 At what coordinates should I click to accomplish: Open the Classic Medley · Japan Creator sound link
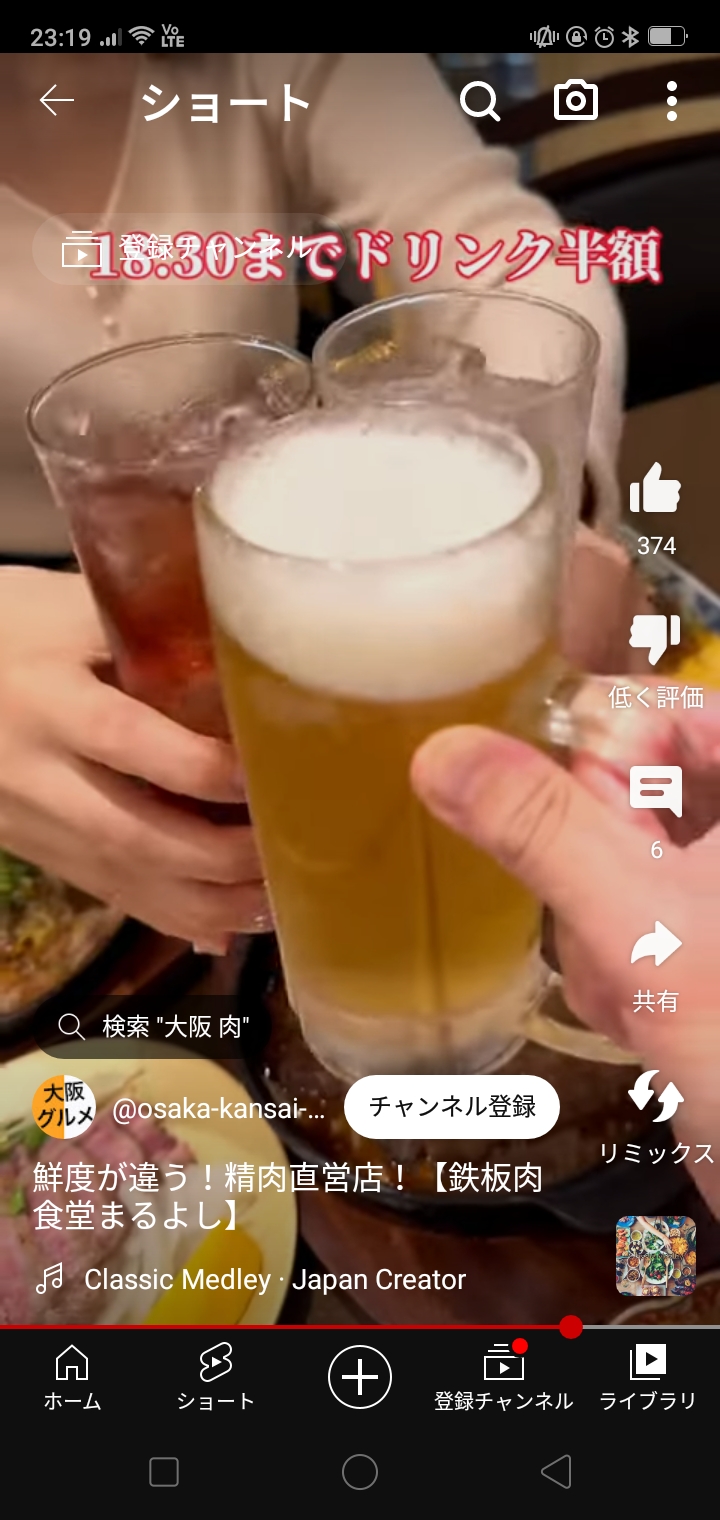pos(274,1280)
